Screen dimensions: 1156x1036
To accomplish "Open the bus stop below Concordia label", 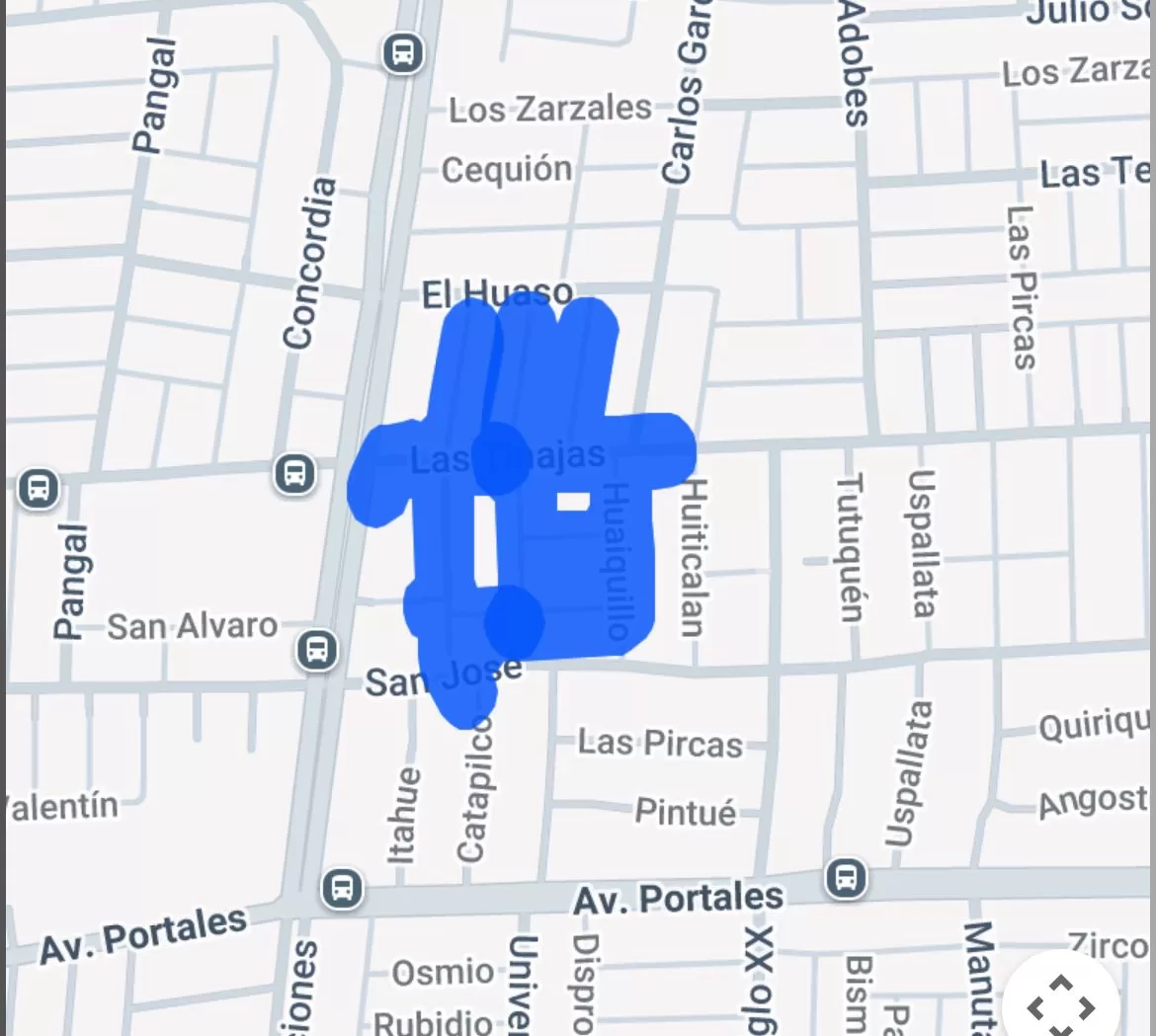I will tap(293, 473).
